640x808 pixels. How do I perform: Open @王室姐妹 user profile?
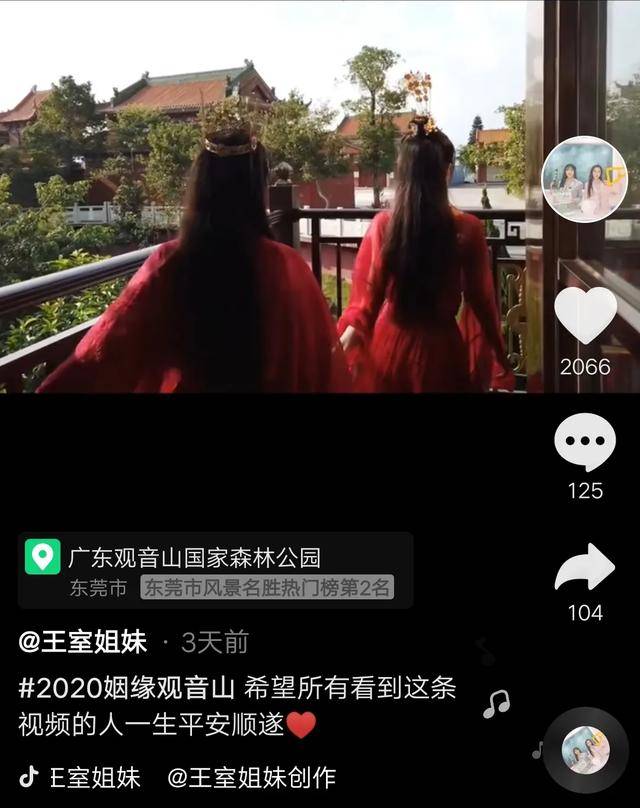[x=83, y=642]
